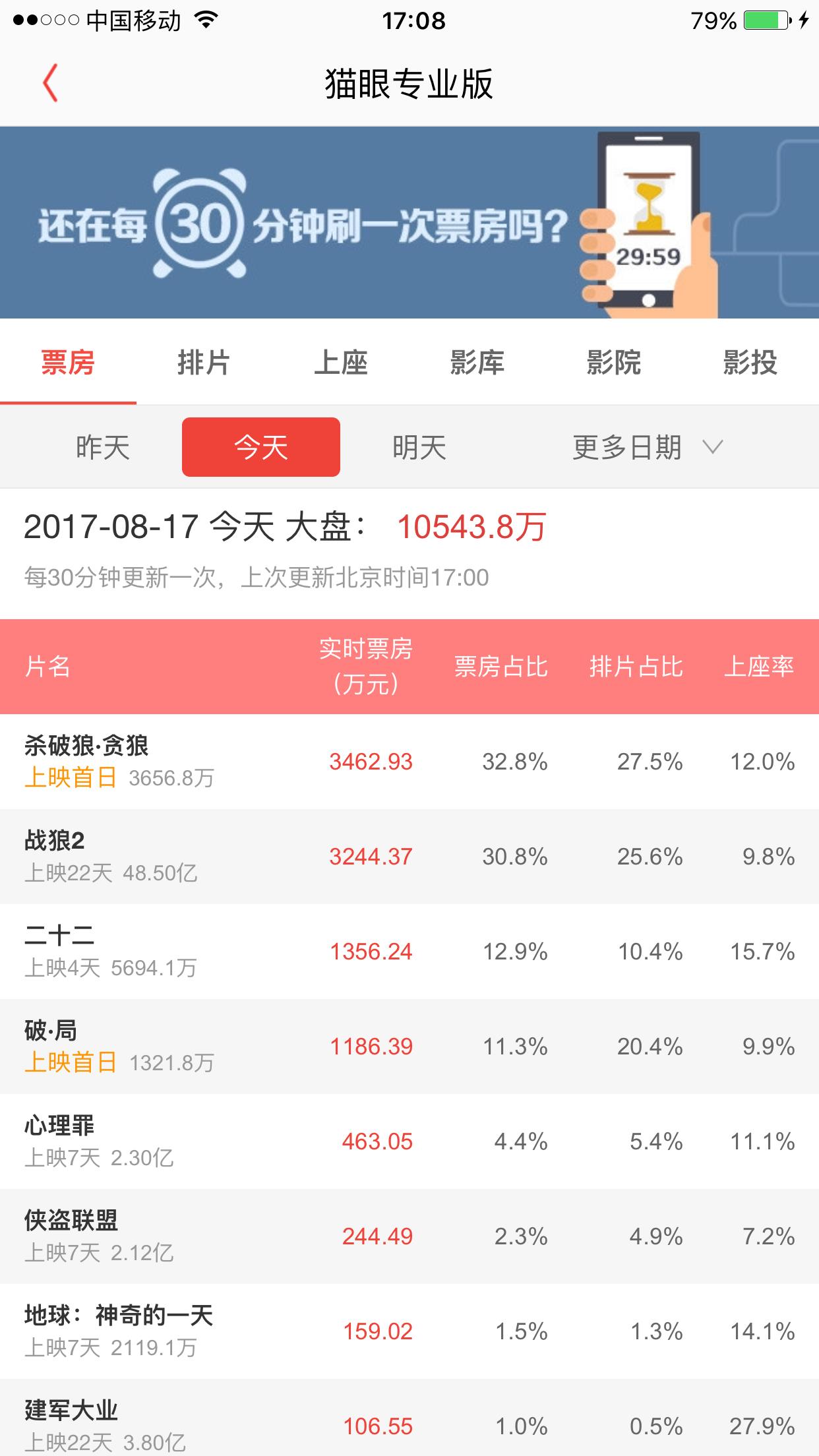Show tomorrow's data (明天)
This screenshot has width=819, height=1456.
click(419, 448)
